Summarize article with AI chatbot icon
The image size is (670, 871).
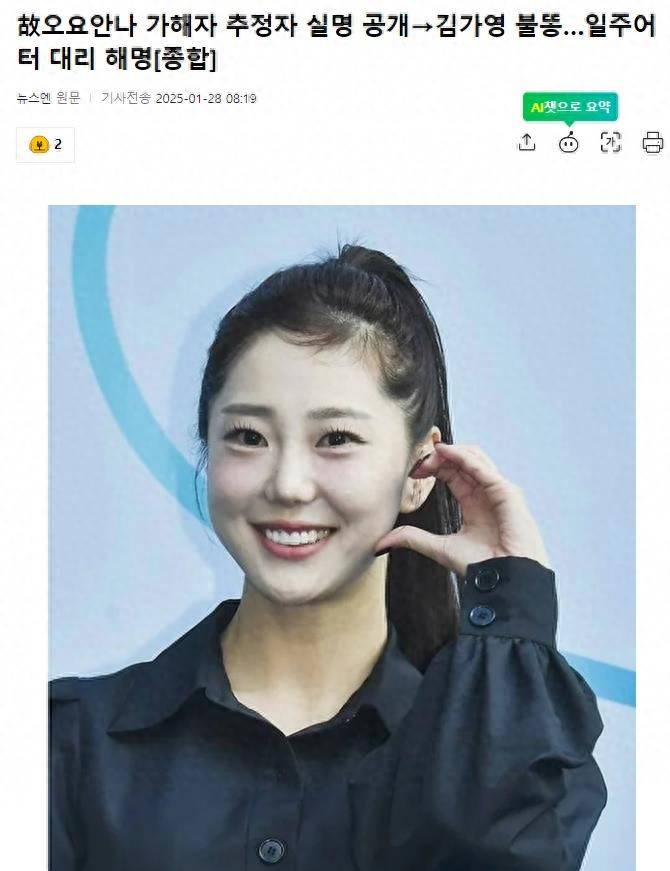[x=569, y=142]
